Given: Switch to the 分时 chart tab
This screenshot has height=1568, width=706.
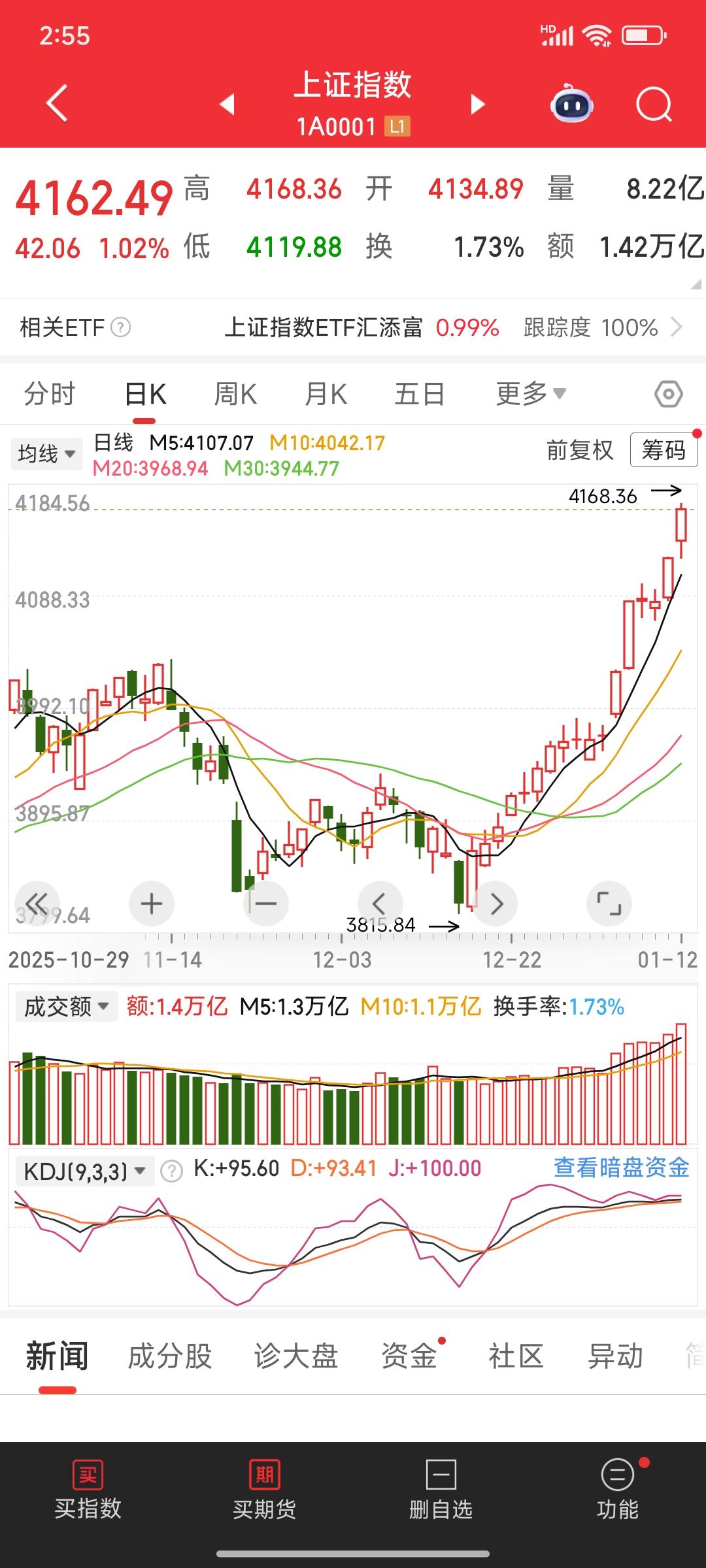Looking at the screenshot, I should 50,394.
